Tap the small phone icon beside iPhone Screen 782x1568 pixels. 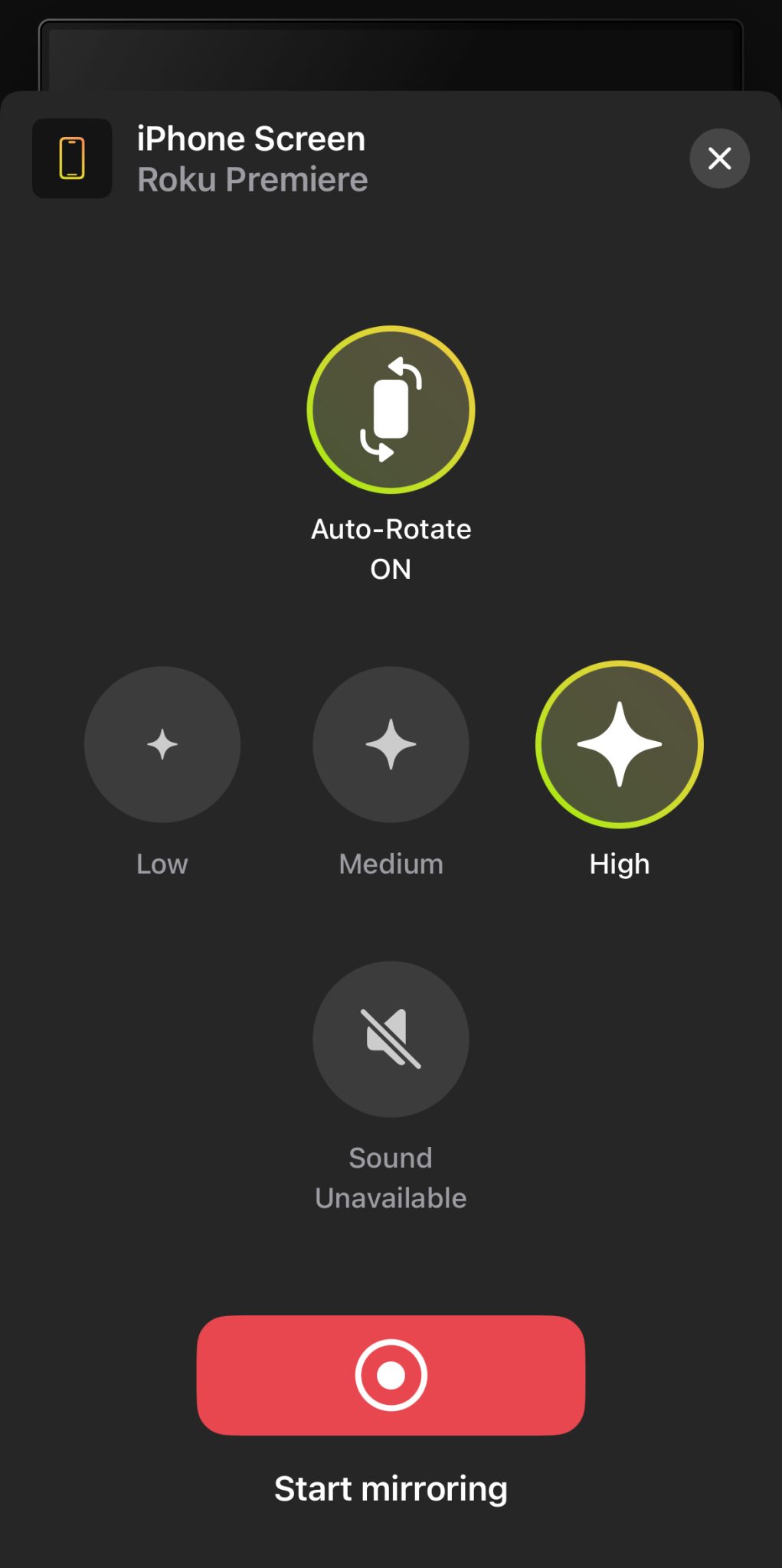click(72, 158)
